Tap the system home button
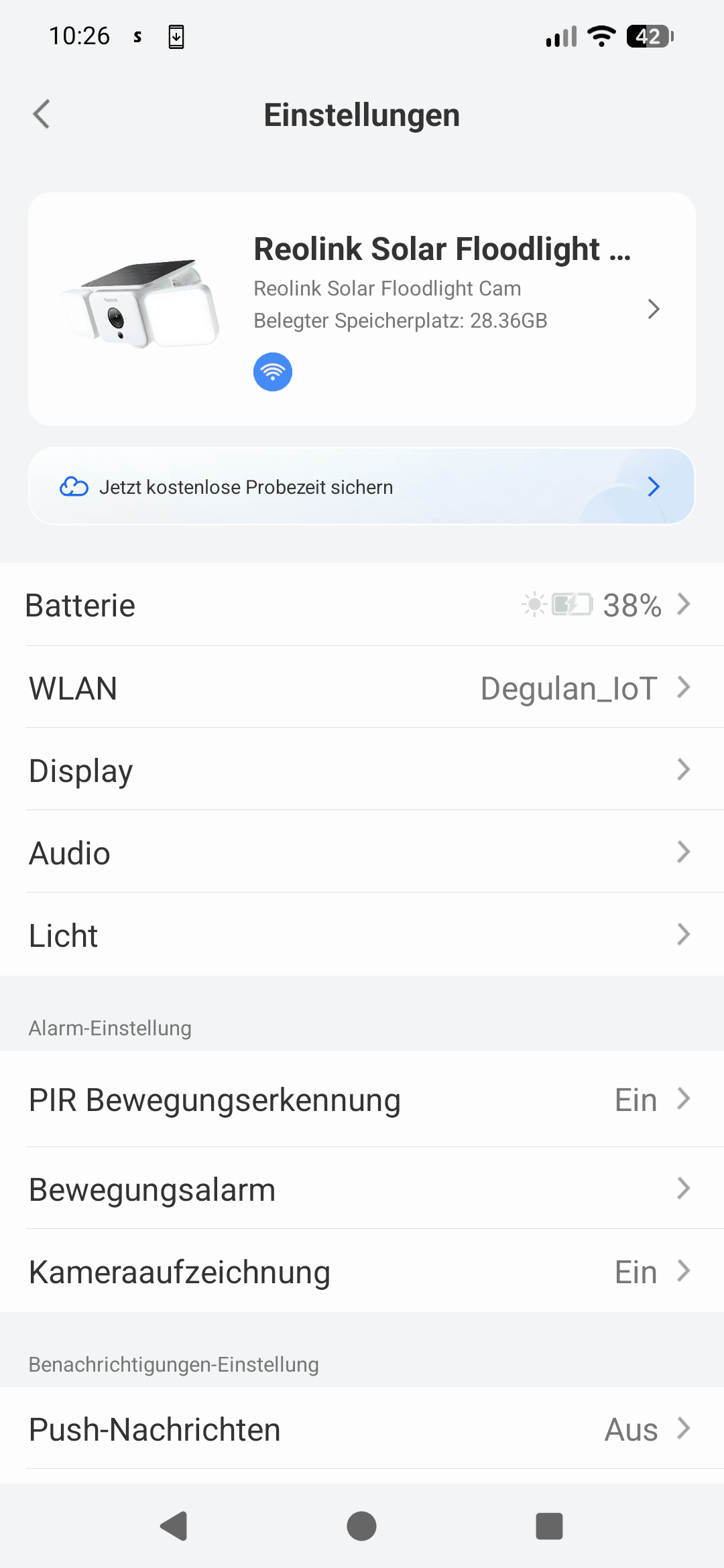 [x=361, y=1526]
